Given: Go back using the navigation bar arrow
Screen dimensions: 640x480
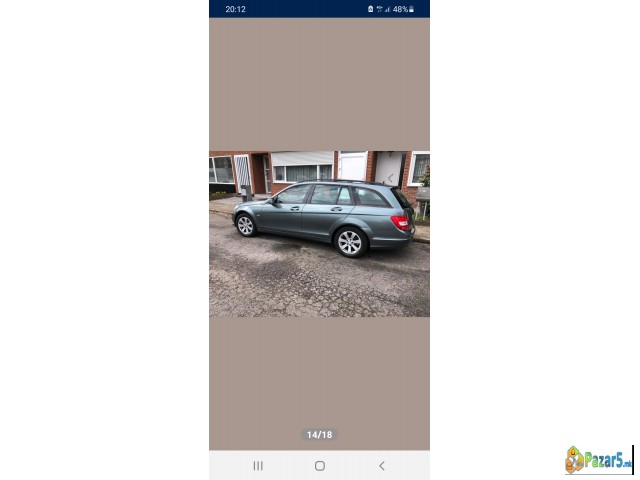Looking at the screenshot, I should [381, 466].
